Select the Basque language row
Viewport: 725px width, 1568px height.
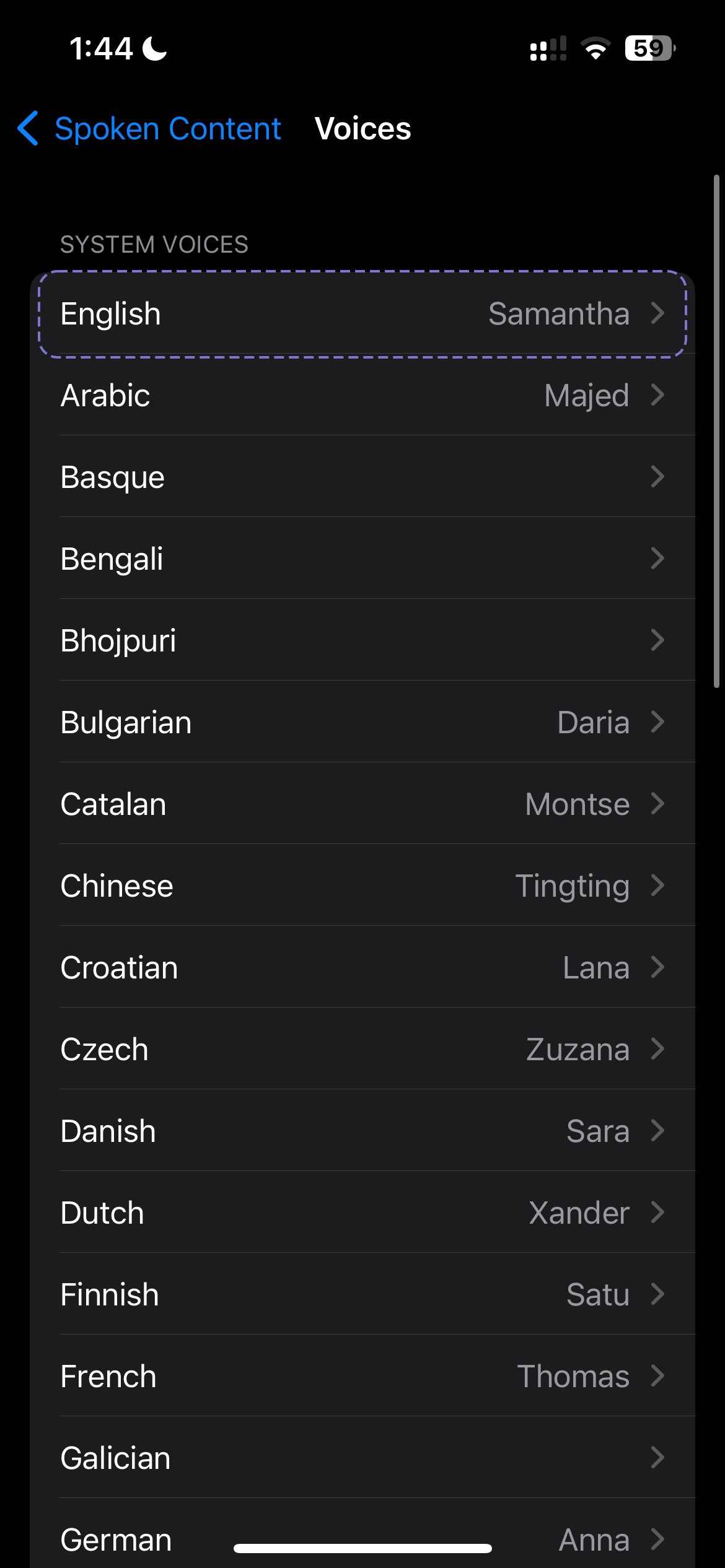point(362,477)
